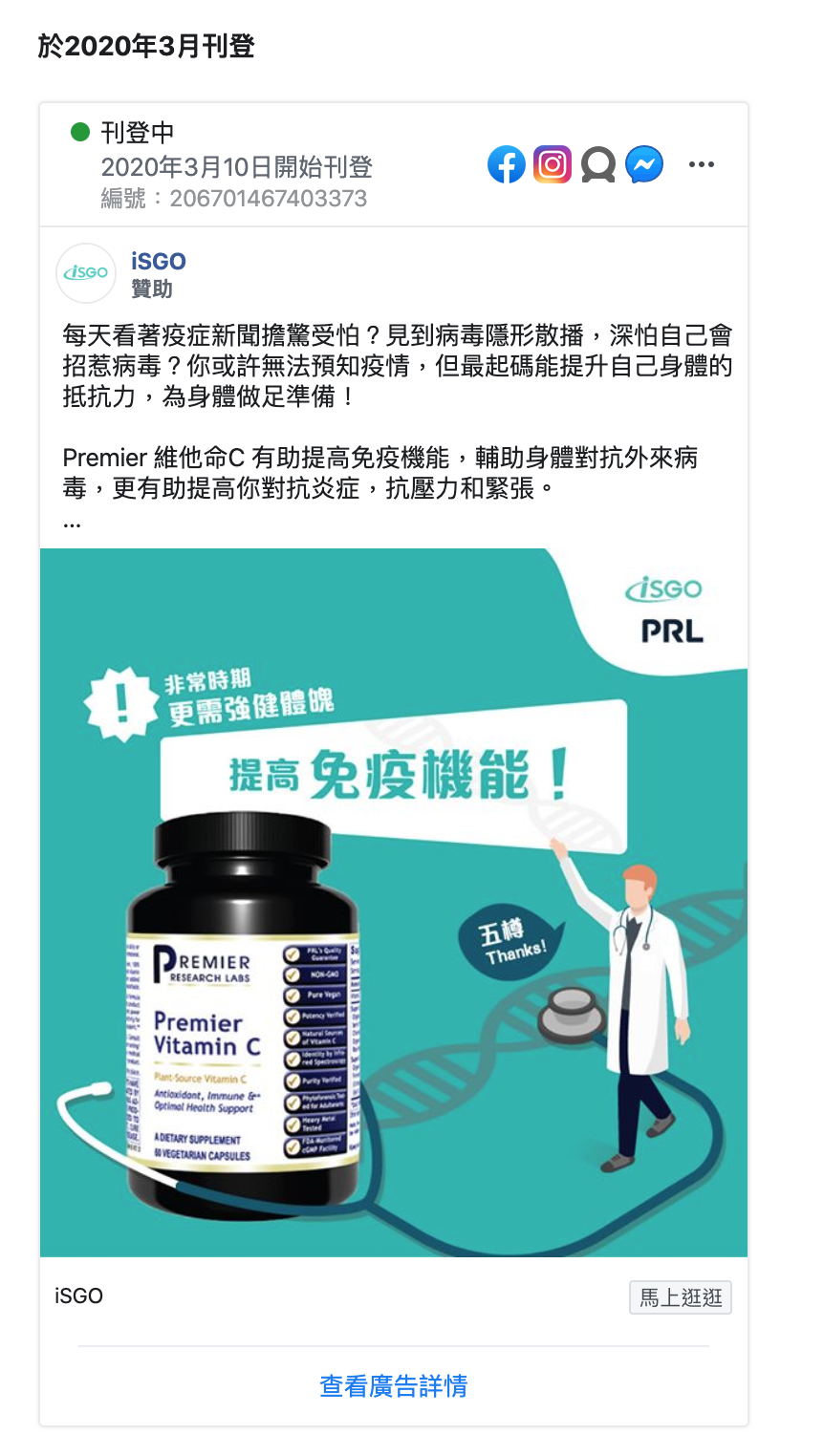This screenshot has width=824, height=1456.
Task: Open 查看廣告詳情 ad details link
Action: pos(393,1385)
